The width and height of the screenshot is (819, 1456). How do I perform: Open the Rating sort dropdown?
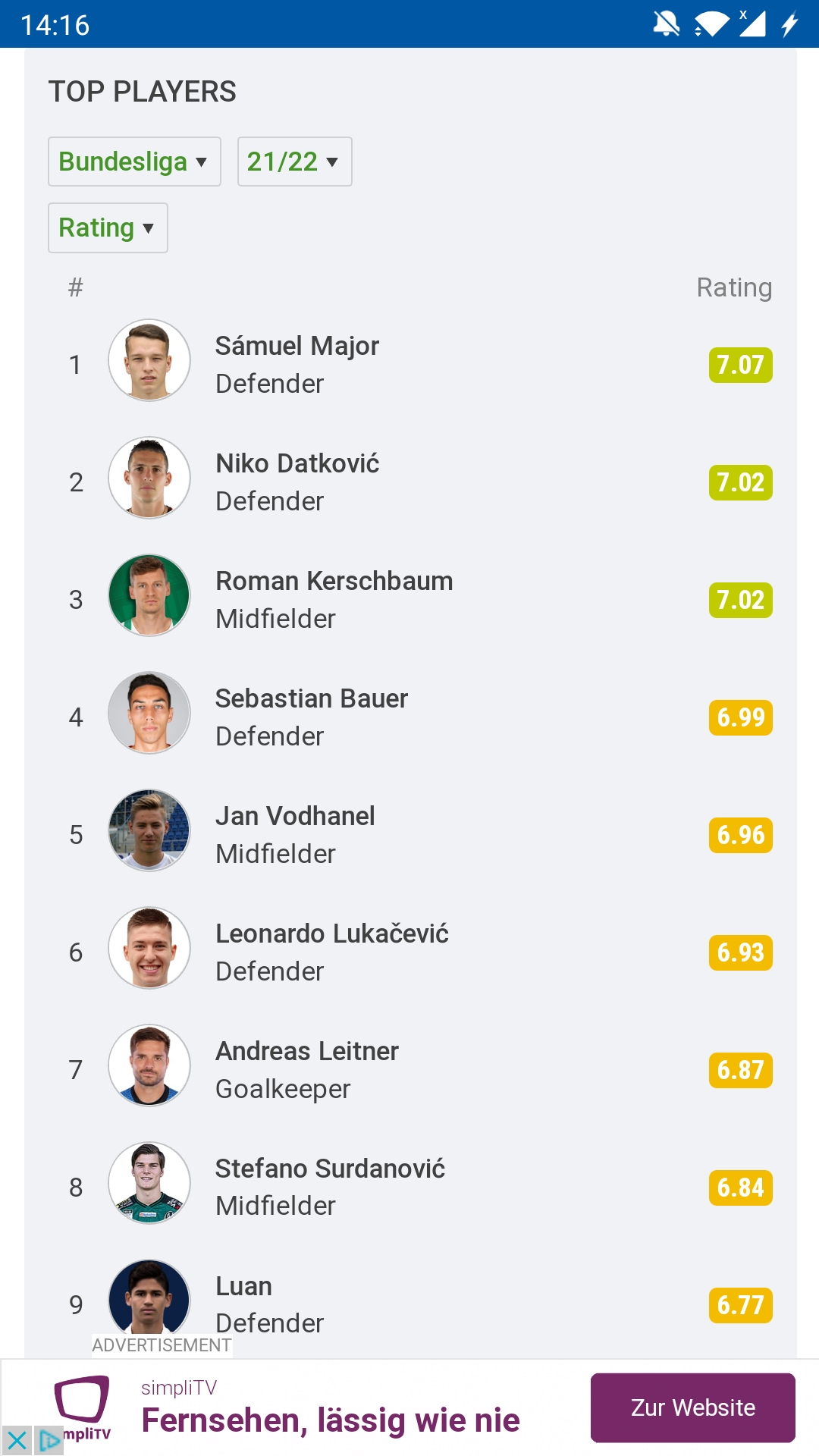click(108, 227)
